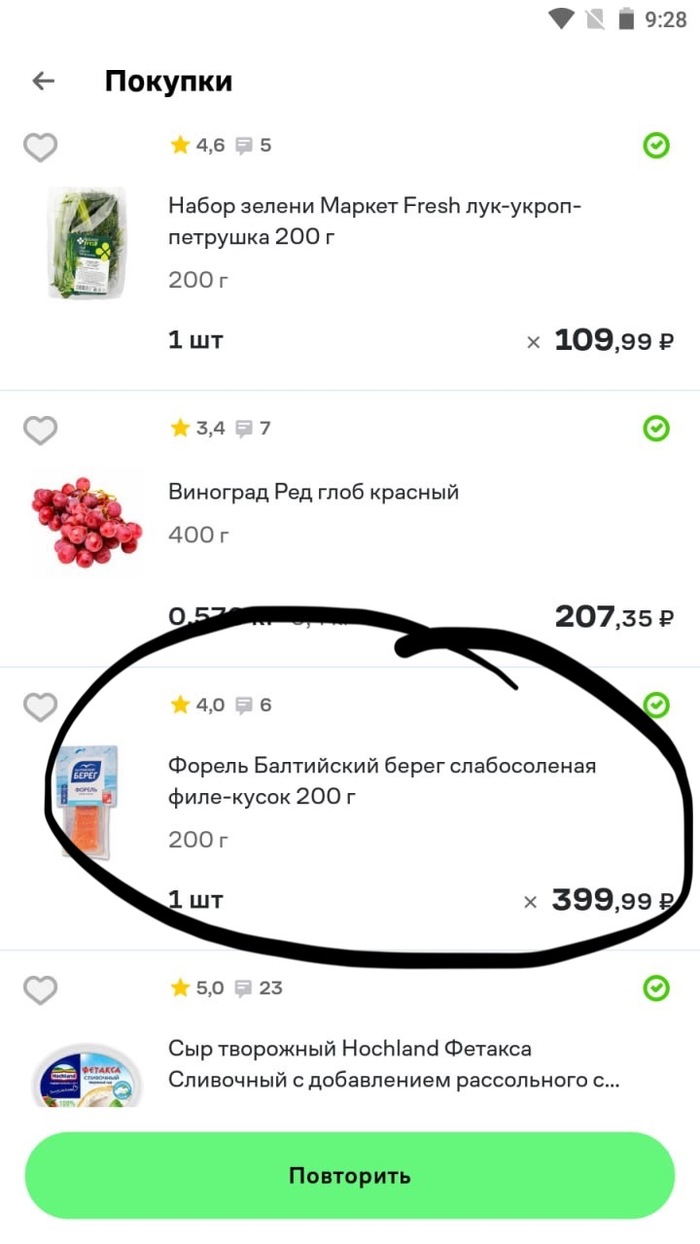The image size is (700, 1244).
Task: Favorite the Виноград Ред глоб красный
Action: coord(40,431)
